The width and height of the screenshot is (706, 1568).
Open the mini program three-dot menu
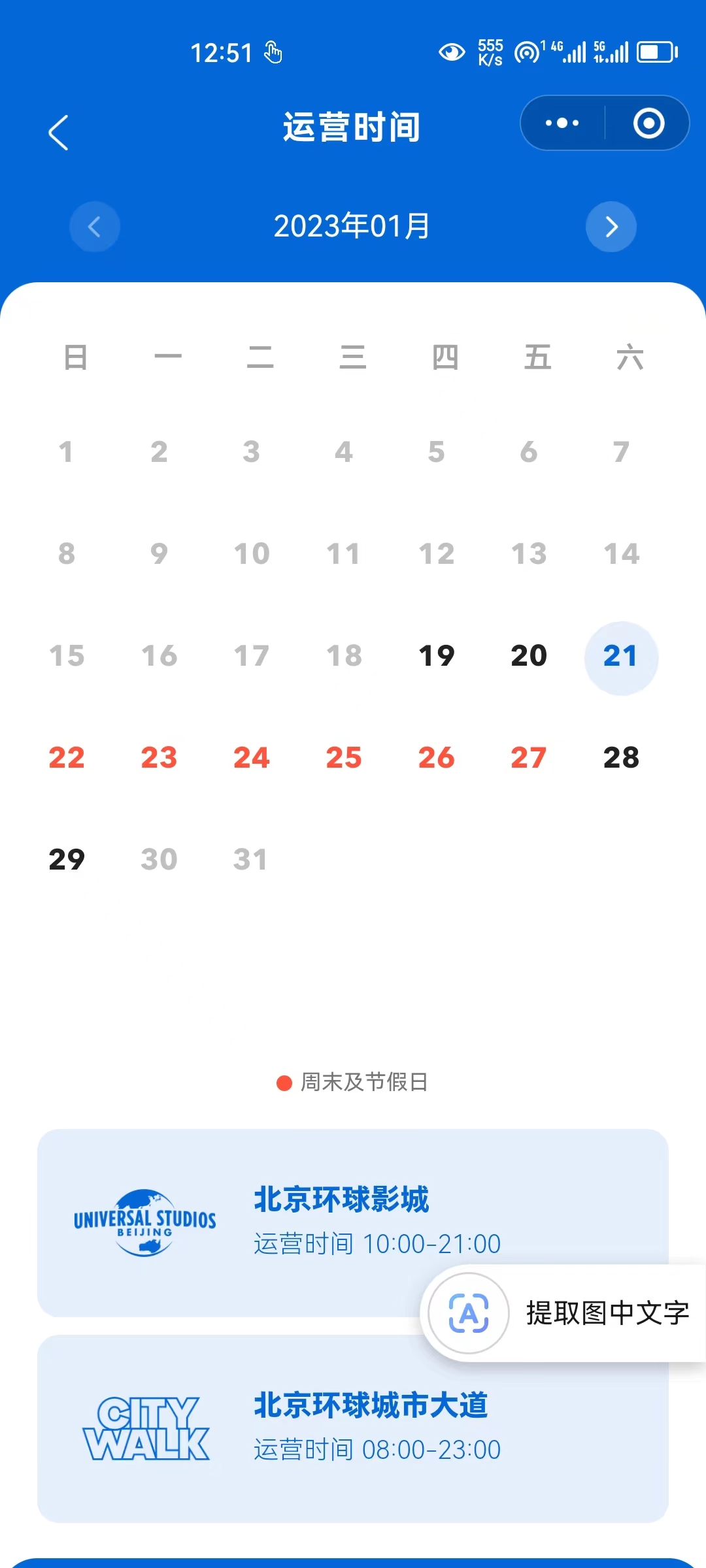(x=562, y=123)
